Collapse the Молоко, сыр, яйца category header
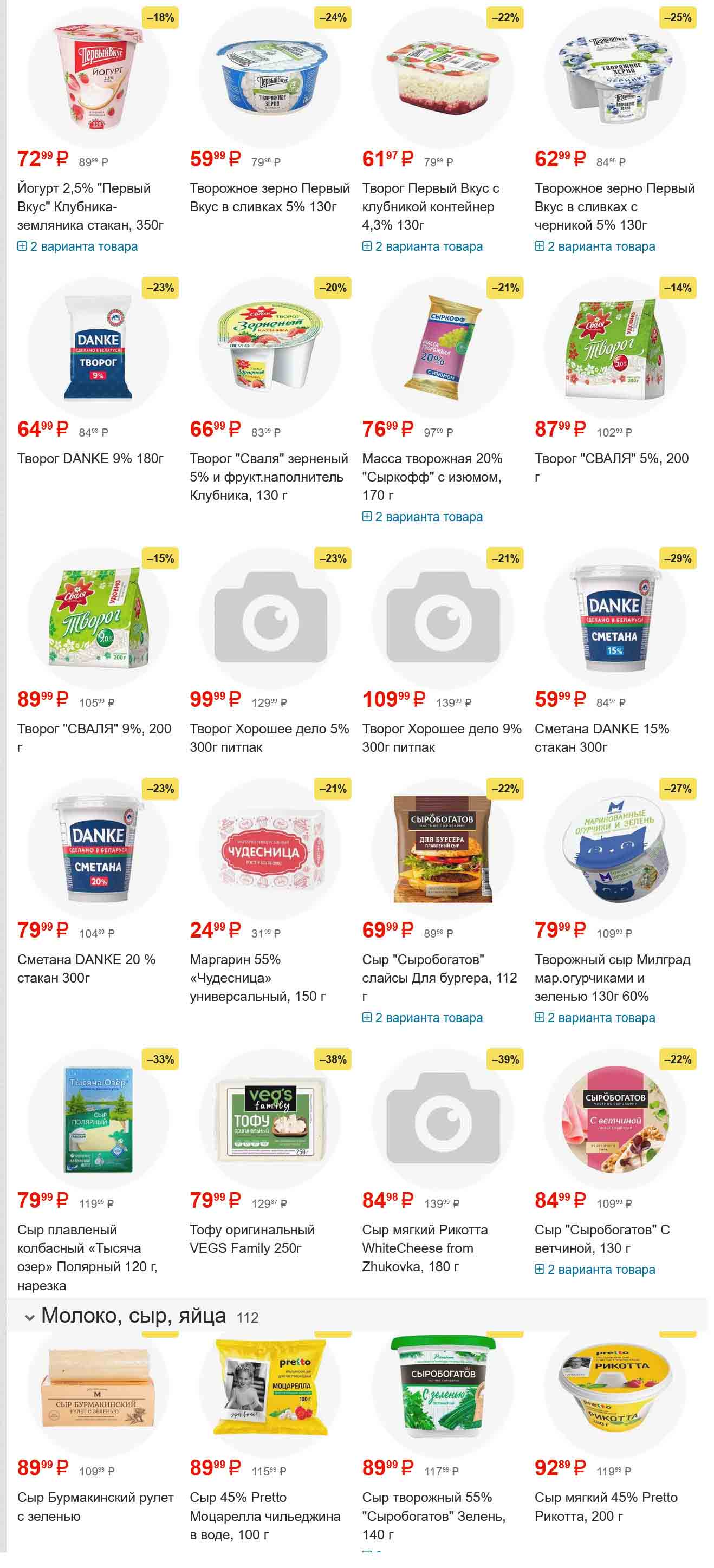Image resolution: width=714 pixels, height=1568 pixels. tap(29, 1318)
